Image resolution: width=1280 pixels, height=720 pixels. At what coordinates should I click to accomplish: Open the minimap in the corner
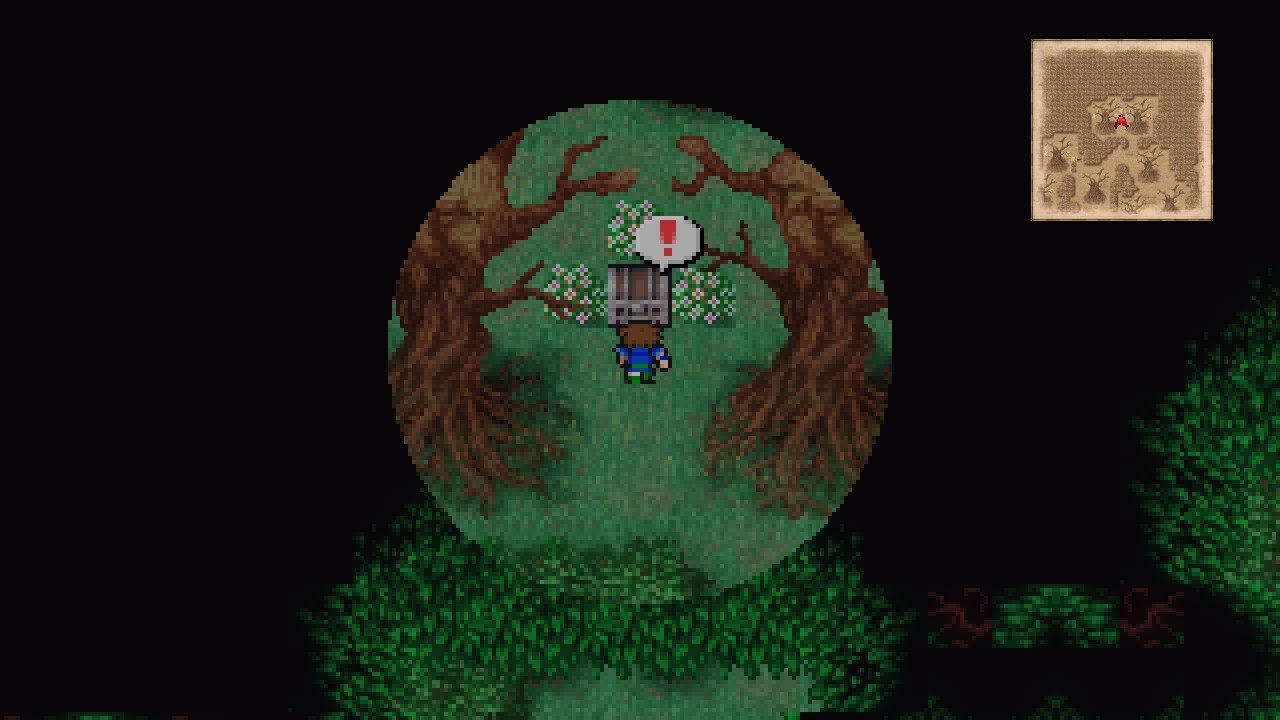click(1121, 130)
